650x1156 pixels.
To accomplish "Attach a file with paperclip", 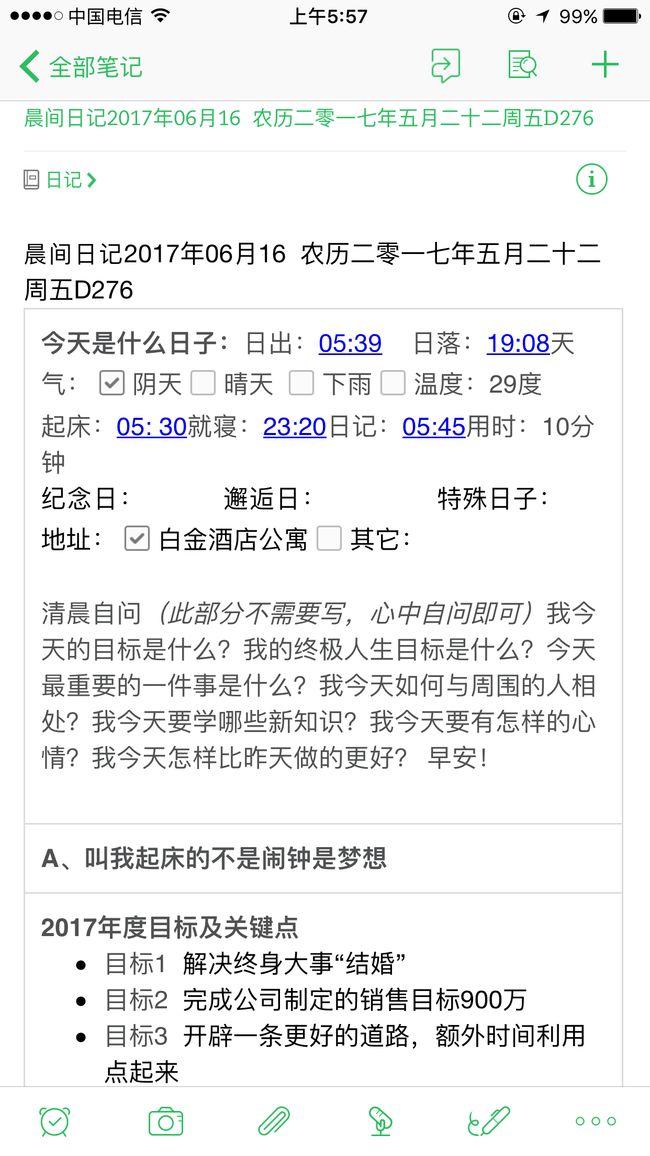I will tap(274, 1121).
